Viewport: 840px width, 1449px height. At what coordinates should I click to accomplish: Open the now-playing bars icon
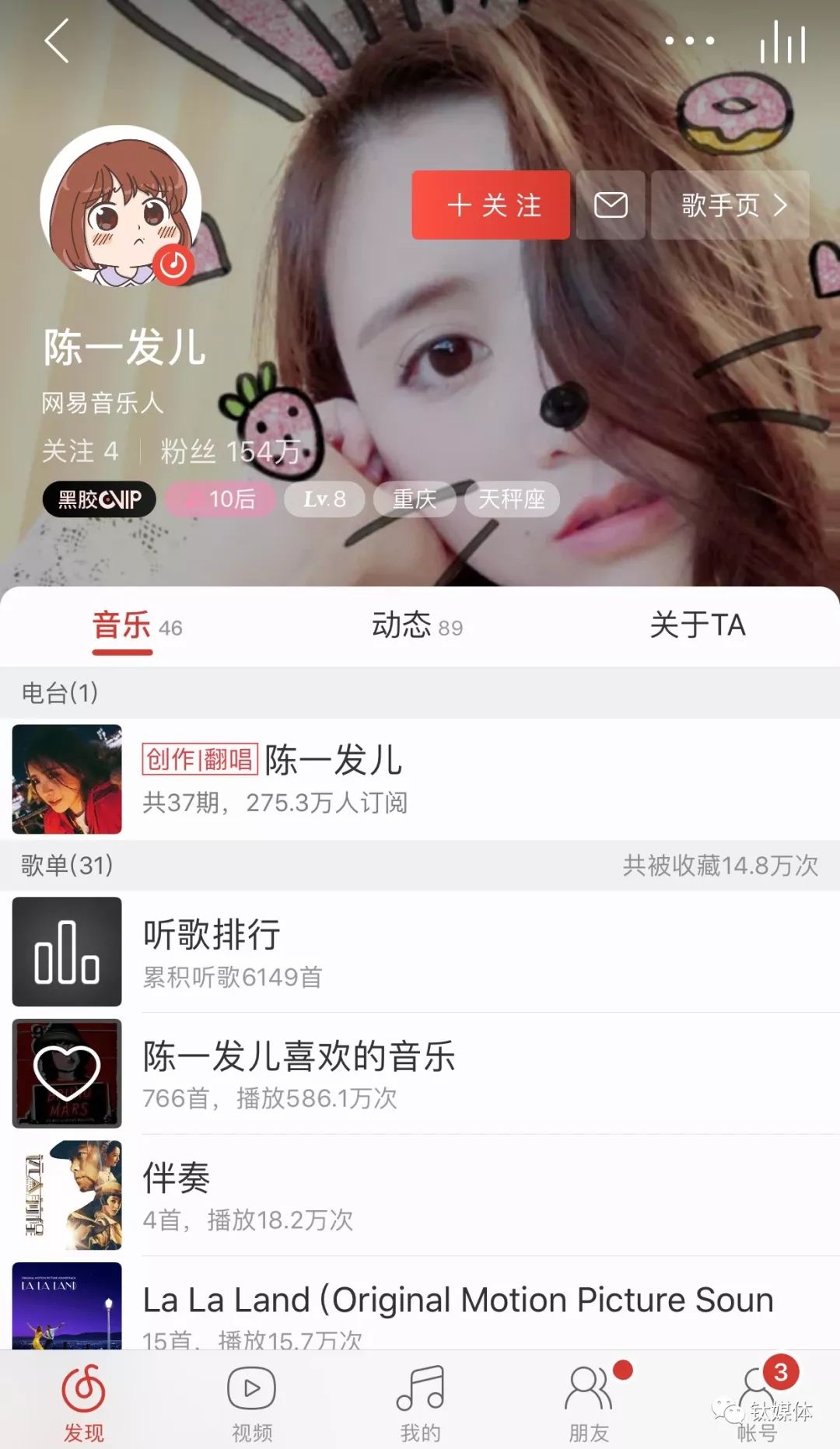click(782, 42)
